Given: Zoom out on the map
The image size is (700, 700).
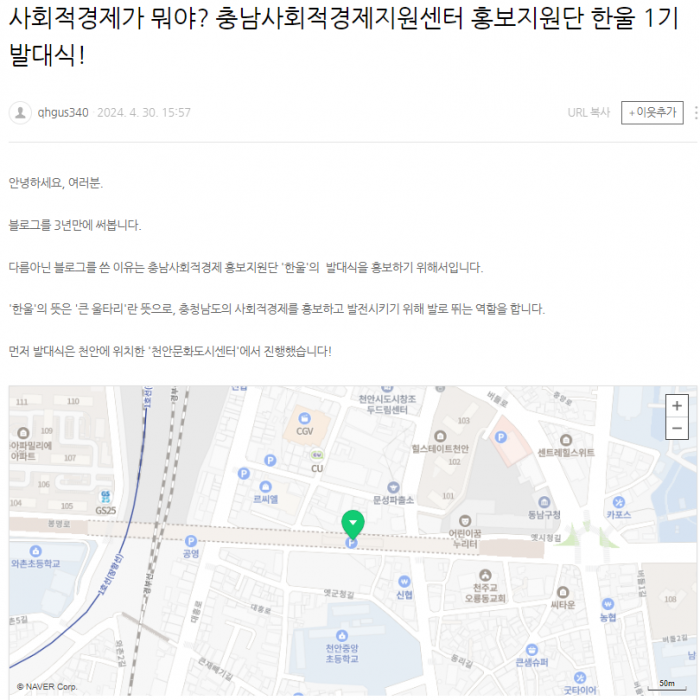Looking at the screenshot, I should point(677,428).
